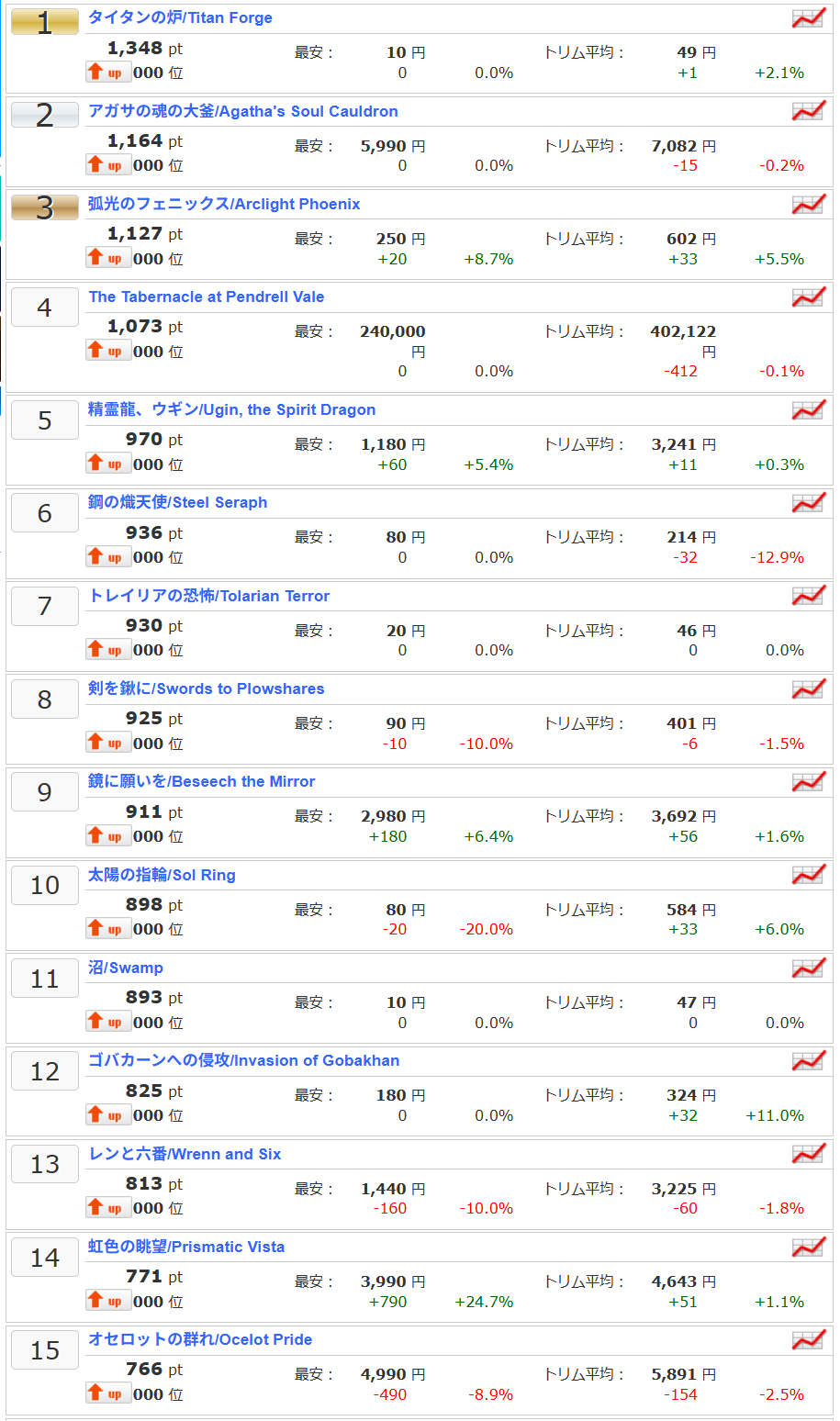Open the price graph icon for Prismatic Vista
This screenshot has height=1421, width=840.
coord(808,1247)
